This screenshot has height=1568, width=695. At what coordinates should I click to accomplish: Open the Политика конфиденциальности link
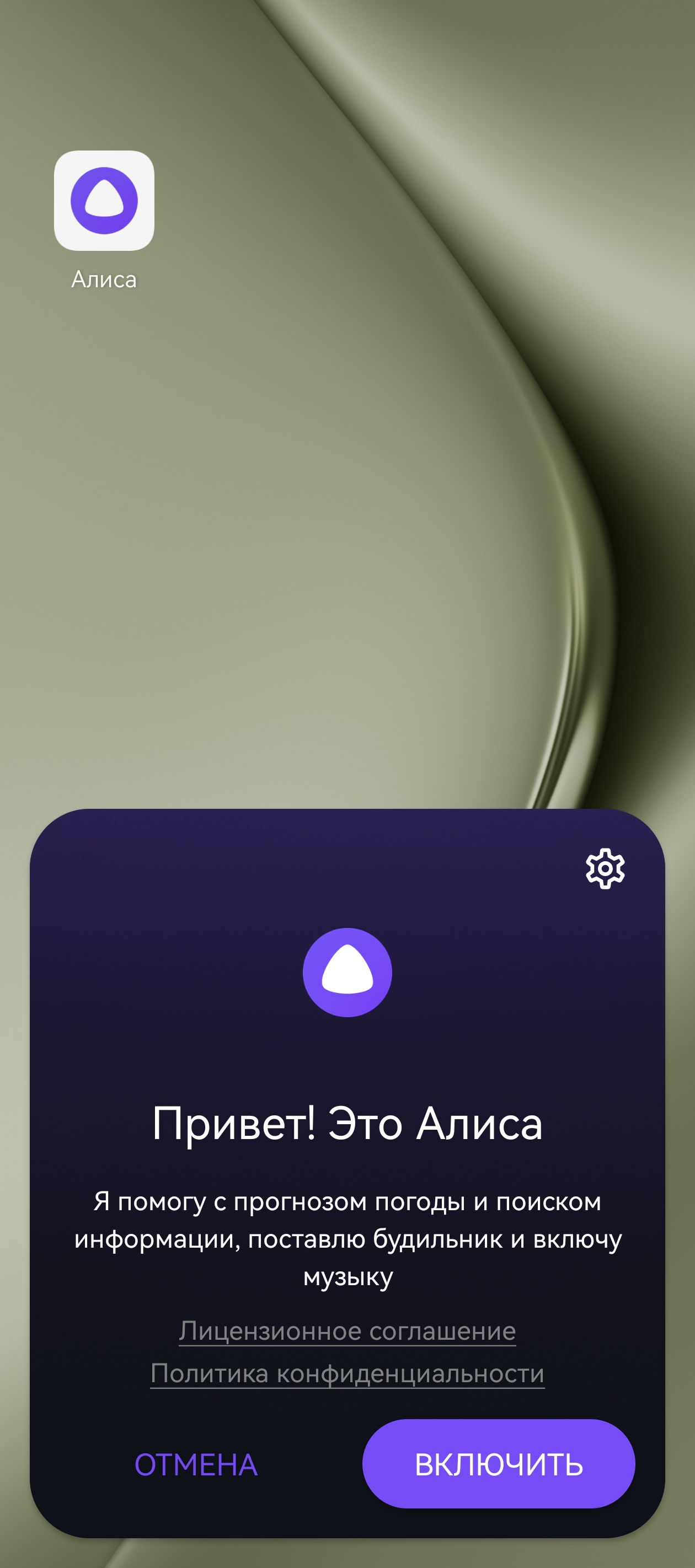347,1373
